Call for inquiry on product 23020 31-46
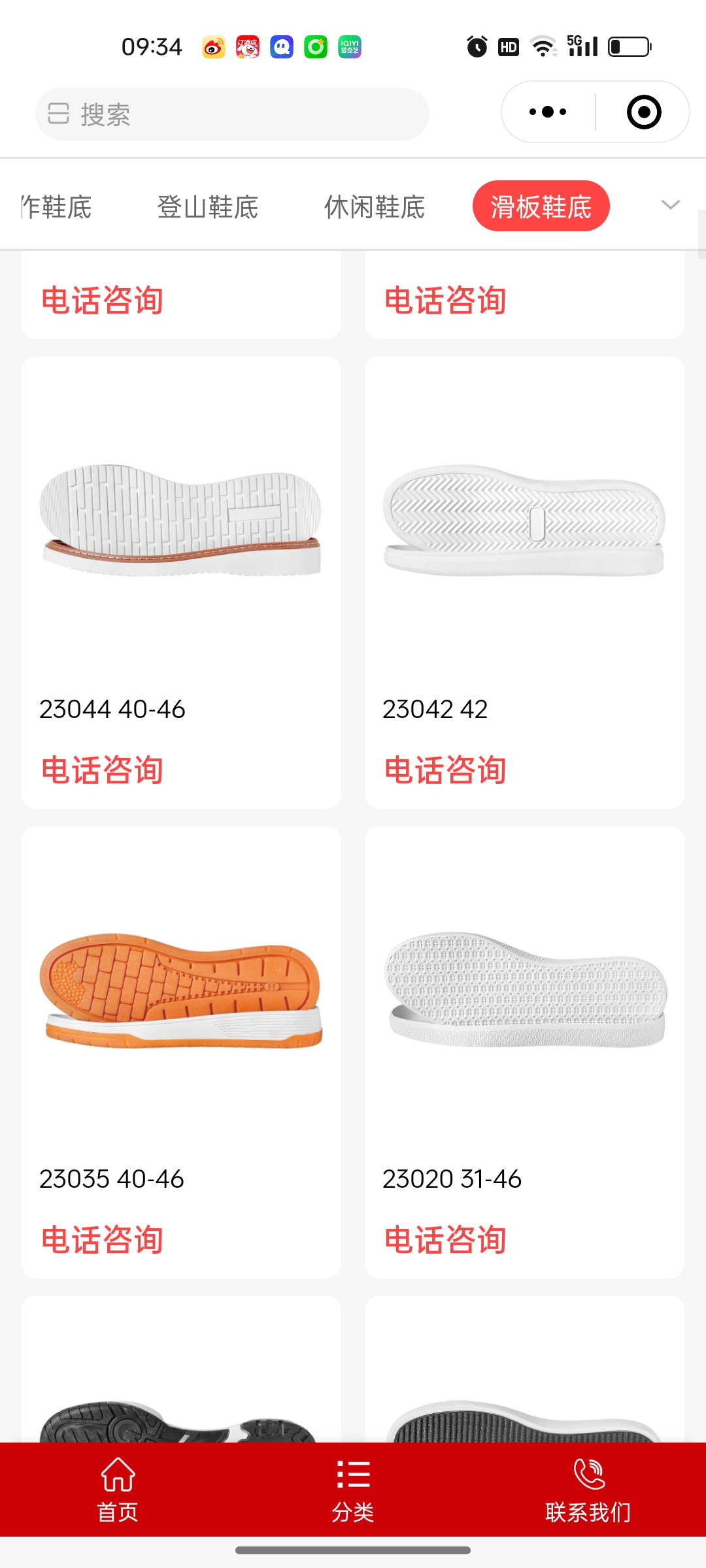This screenshot has width=706, height=1568. pos(445,1239)
